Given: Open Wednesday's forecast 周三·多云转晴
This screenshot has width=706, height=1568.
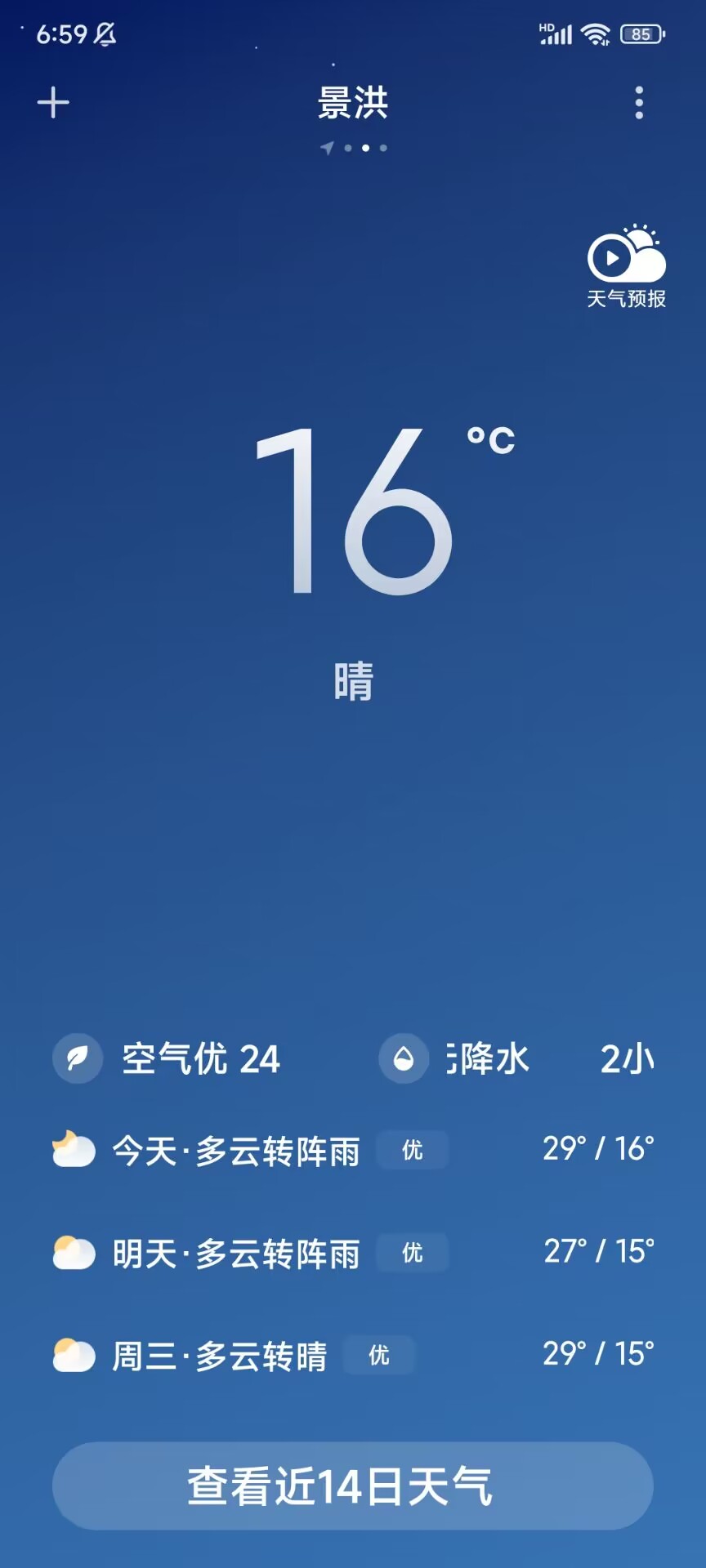Looking at the screenshot, I should point(353,1356).
